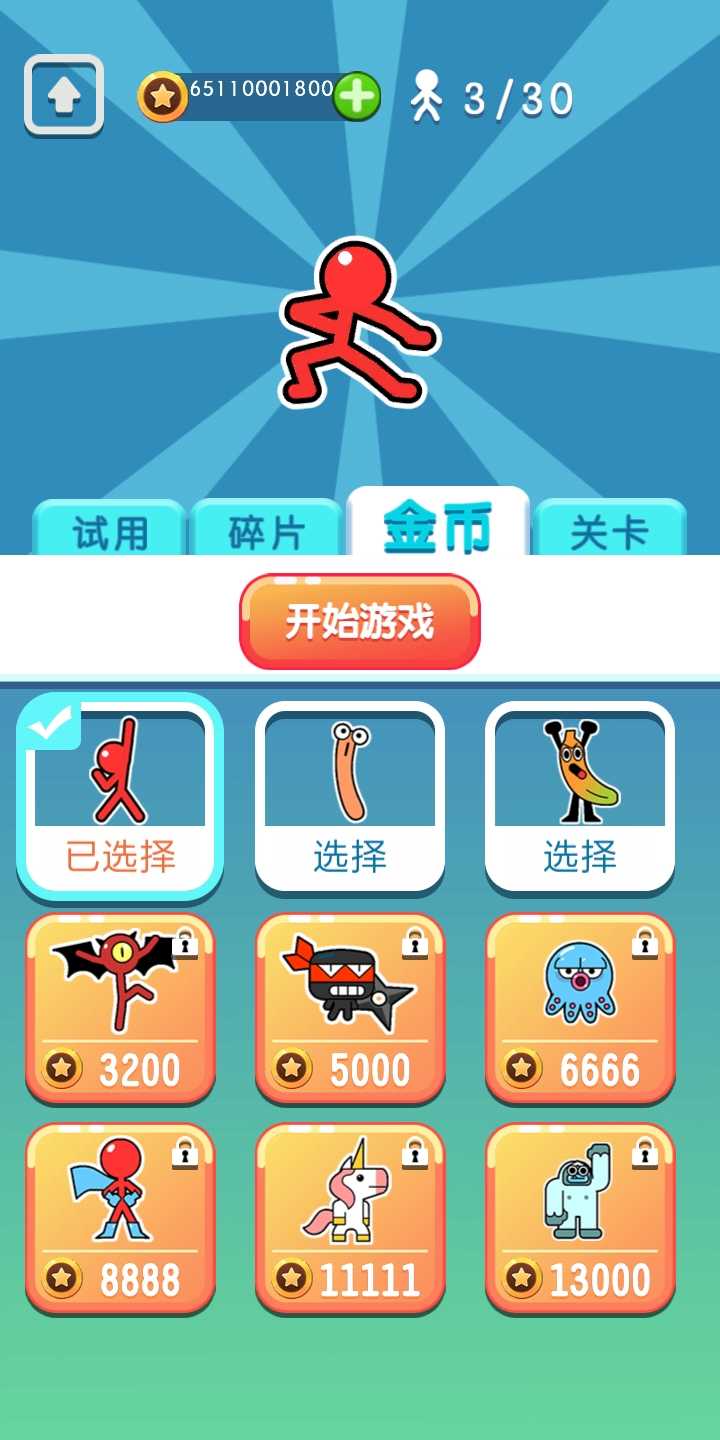
Task: Tap the yeti character costing 13000
Action: [580, 1218]
